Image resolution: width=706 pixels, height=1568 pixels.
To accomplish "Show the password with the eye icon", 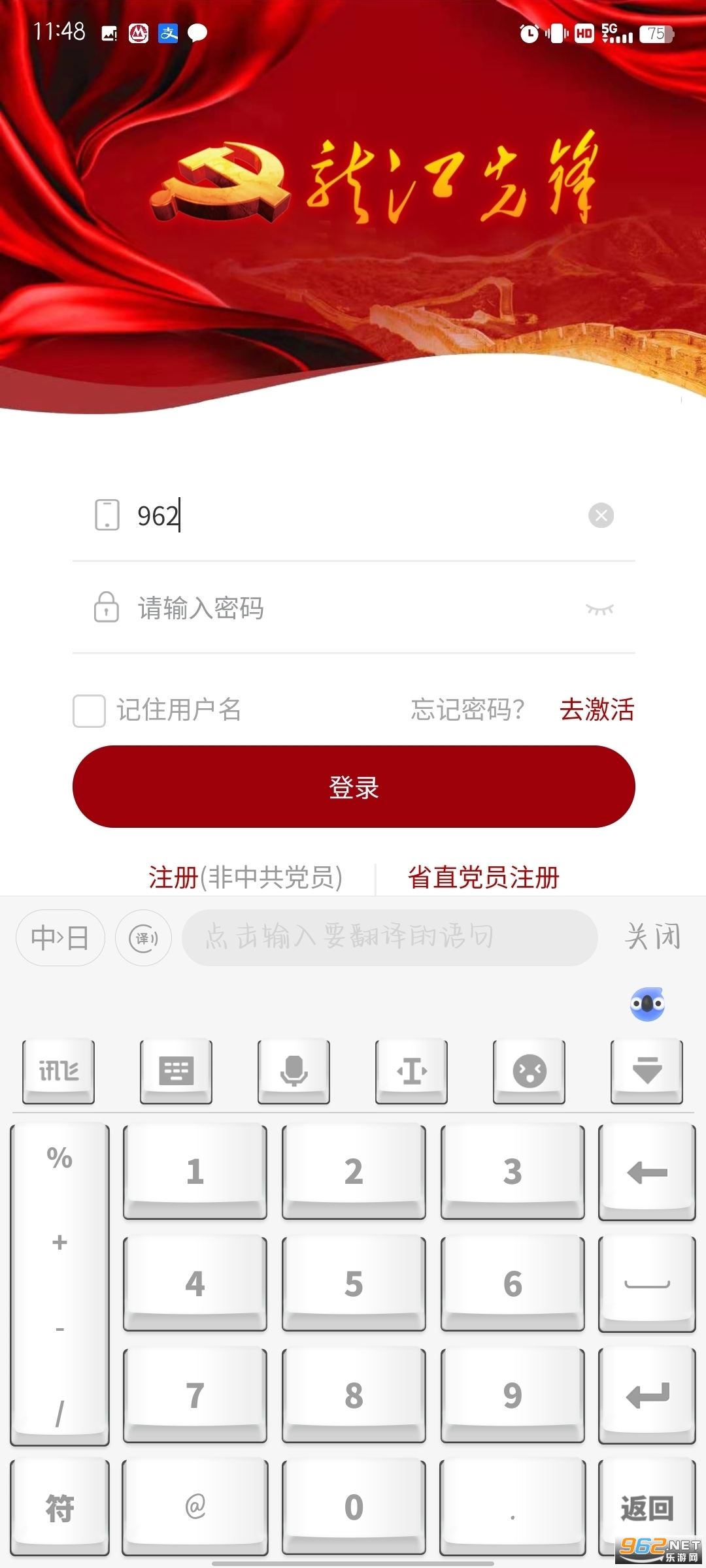I will click(599, 610).
